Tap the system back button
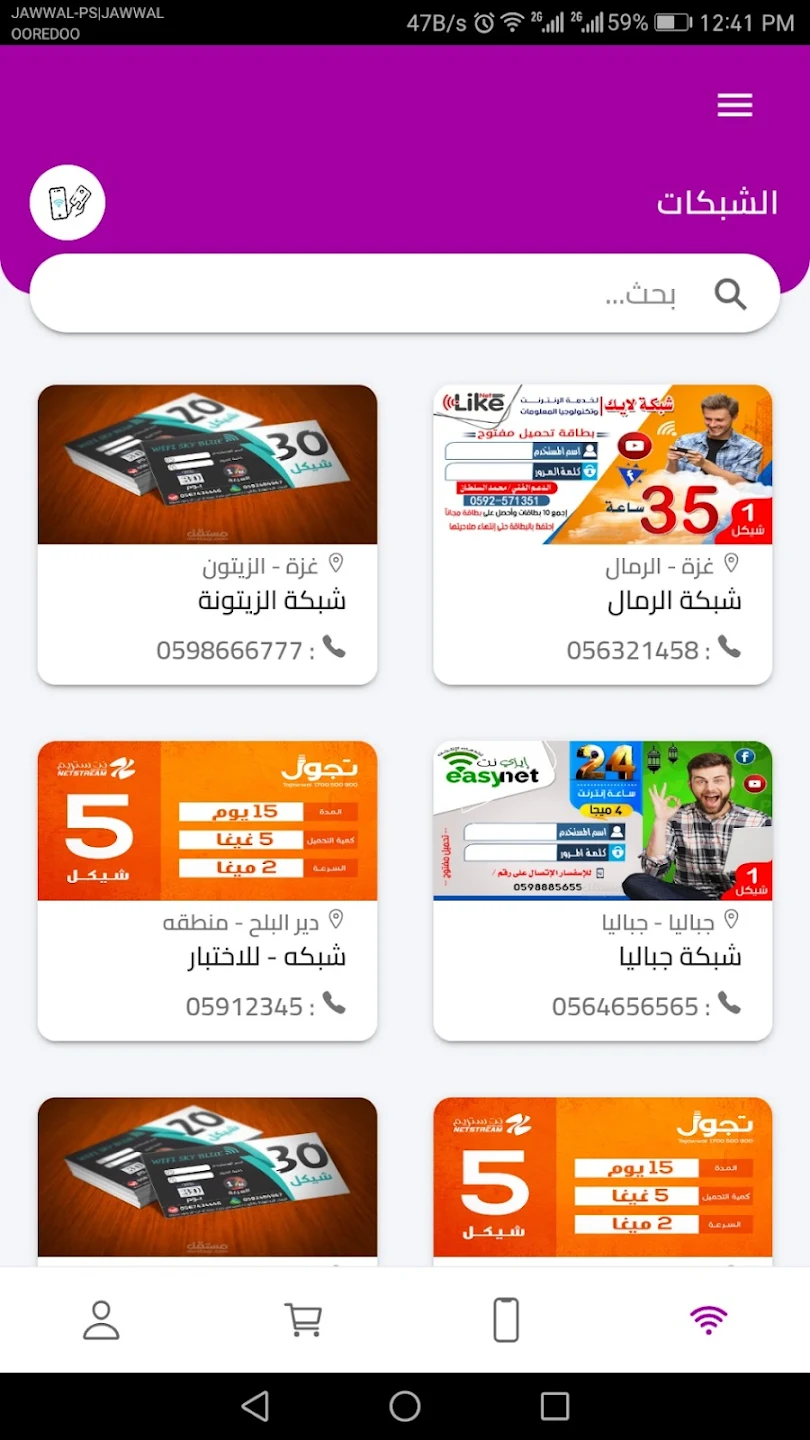This screenshot has height=1440, width=810. pos(256,1406)
